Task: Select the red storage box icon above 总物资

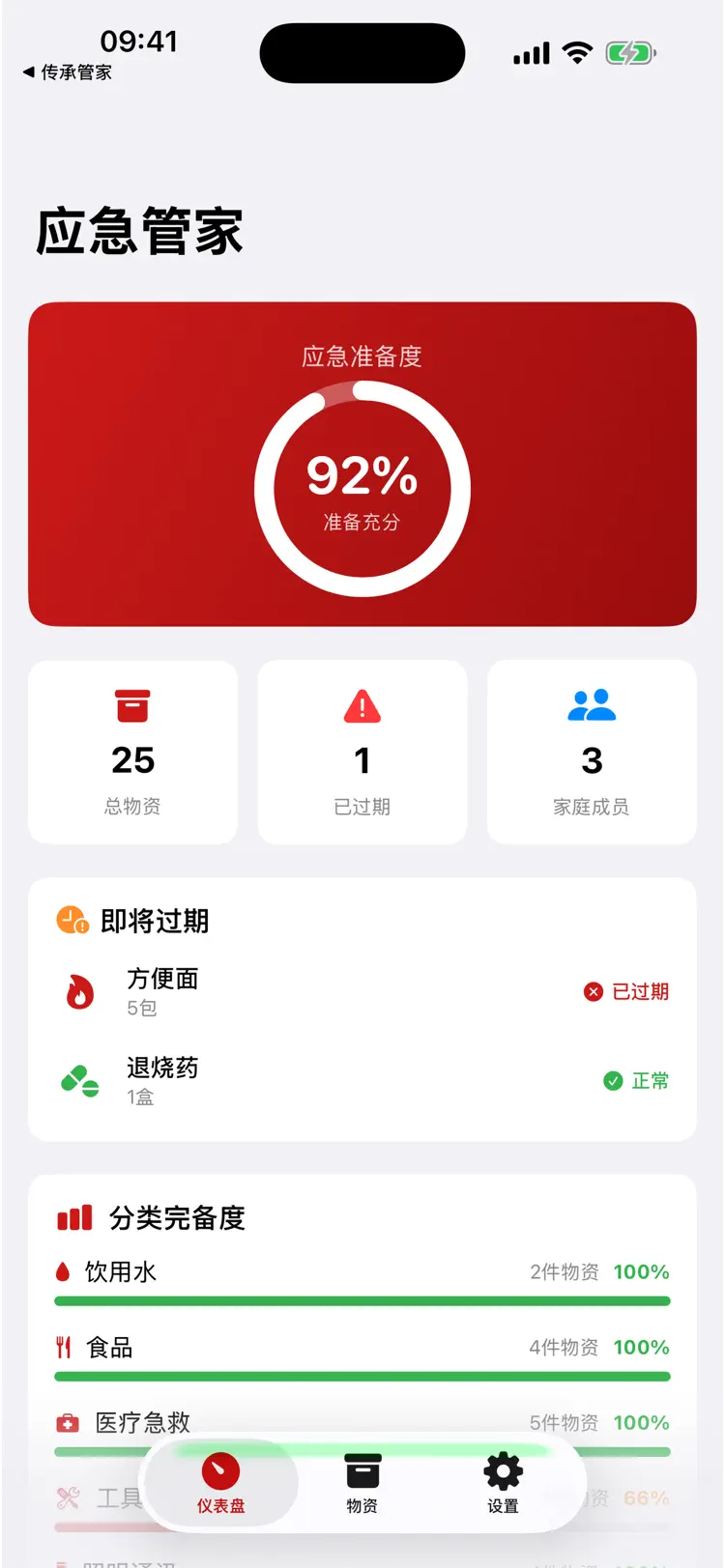Action: point(132,704)
